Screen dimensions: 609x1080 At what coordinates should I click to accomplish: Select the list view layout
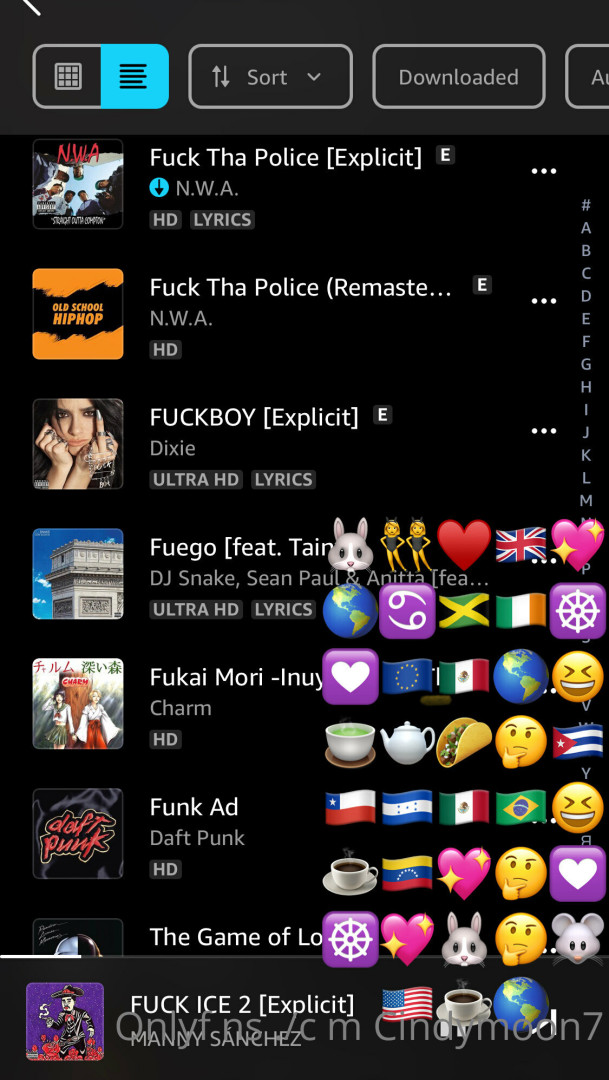coord(134,76)
